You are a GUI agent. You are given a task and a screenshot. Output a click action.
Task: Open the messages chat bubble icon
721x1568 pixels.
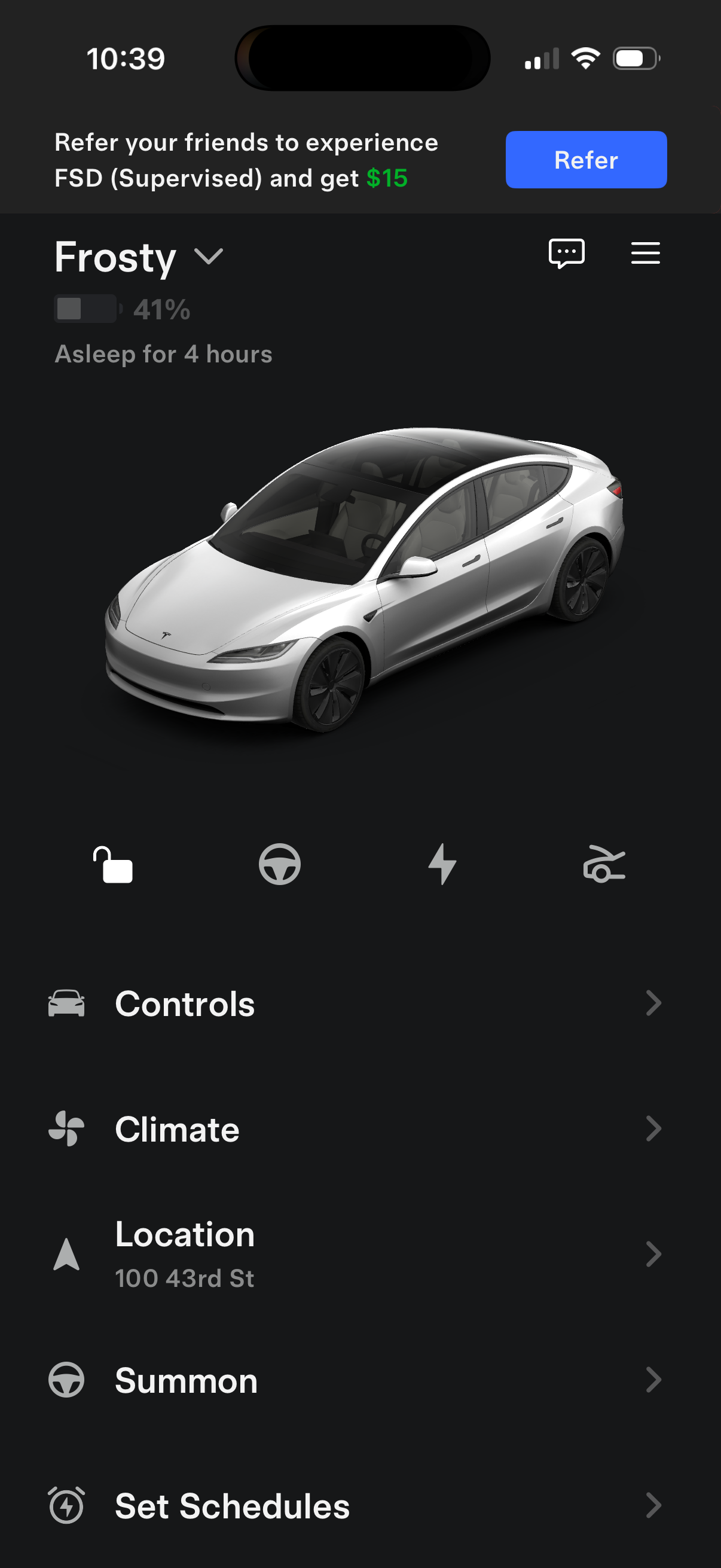[566, 254]
